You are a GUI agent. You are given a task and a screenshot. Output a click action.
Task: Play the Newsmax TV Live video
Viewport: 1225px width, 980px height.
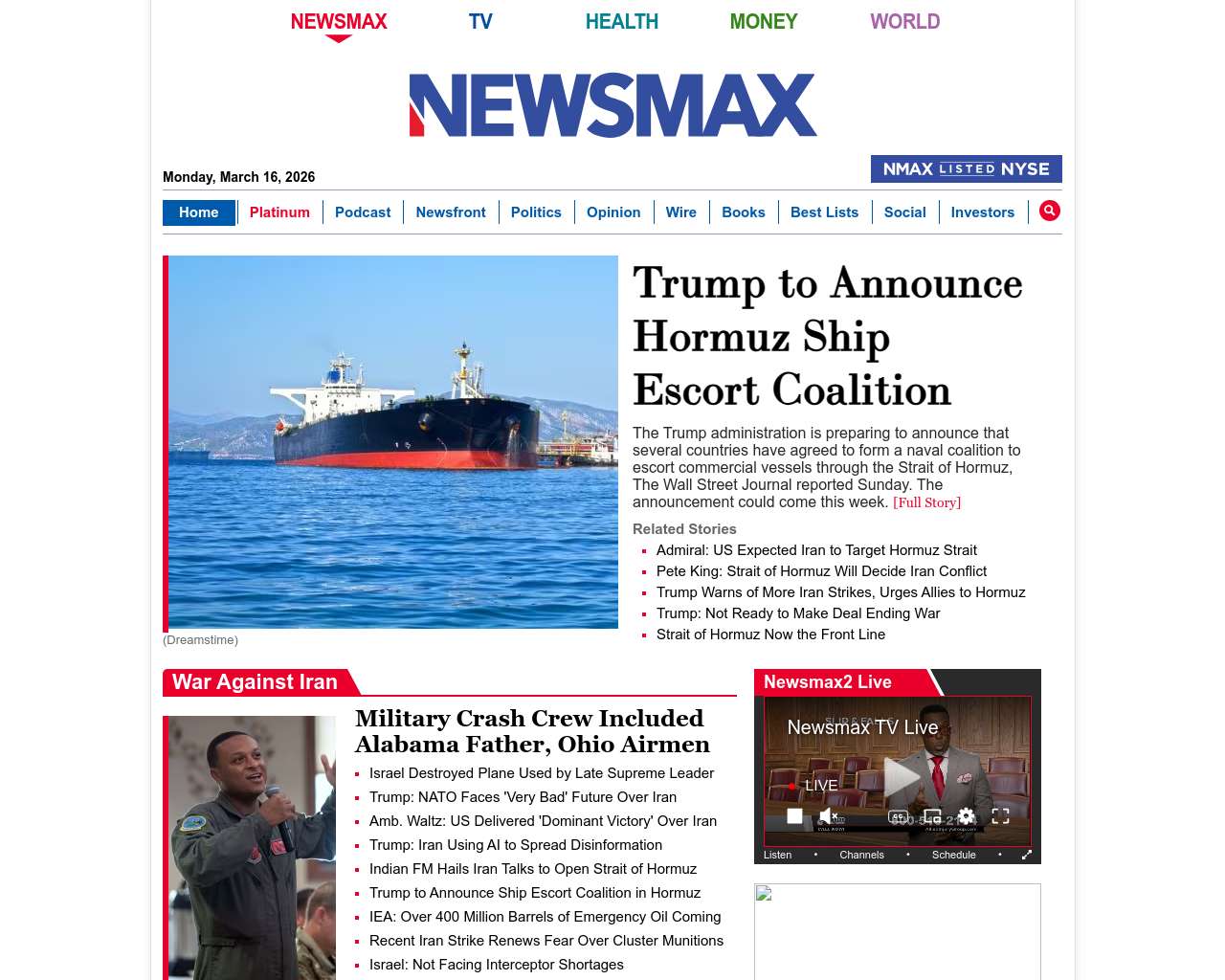pos(900,776)
